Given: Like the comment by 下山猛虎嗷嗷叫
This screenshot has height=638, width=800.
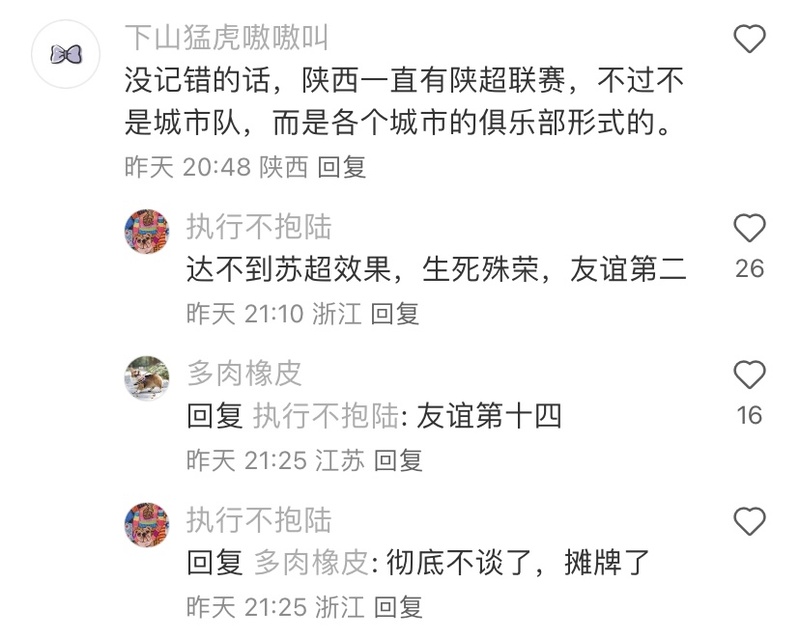Looking at the screenshot, I should [749, 39].
